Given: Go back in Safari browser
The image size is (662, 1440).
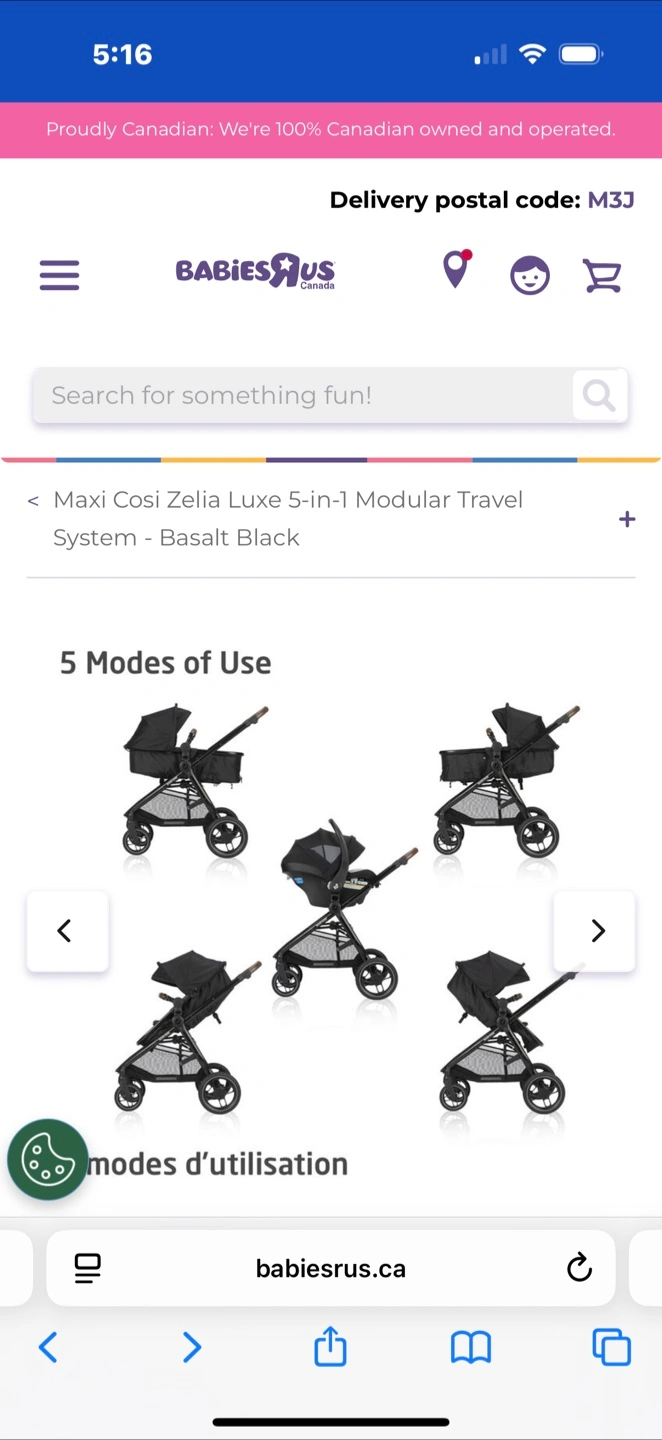Looking at the screenshot, I should click(x=48, y=1347).
